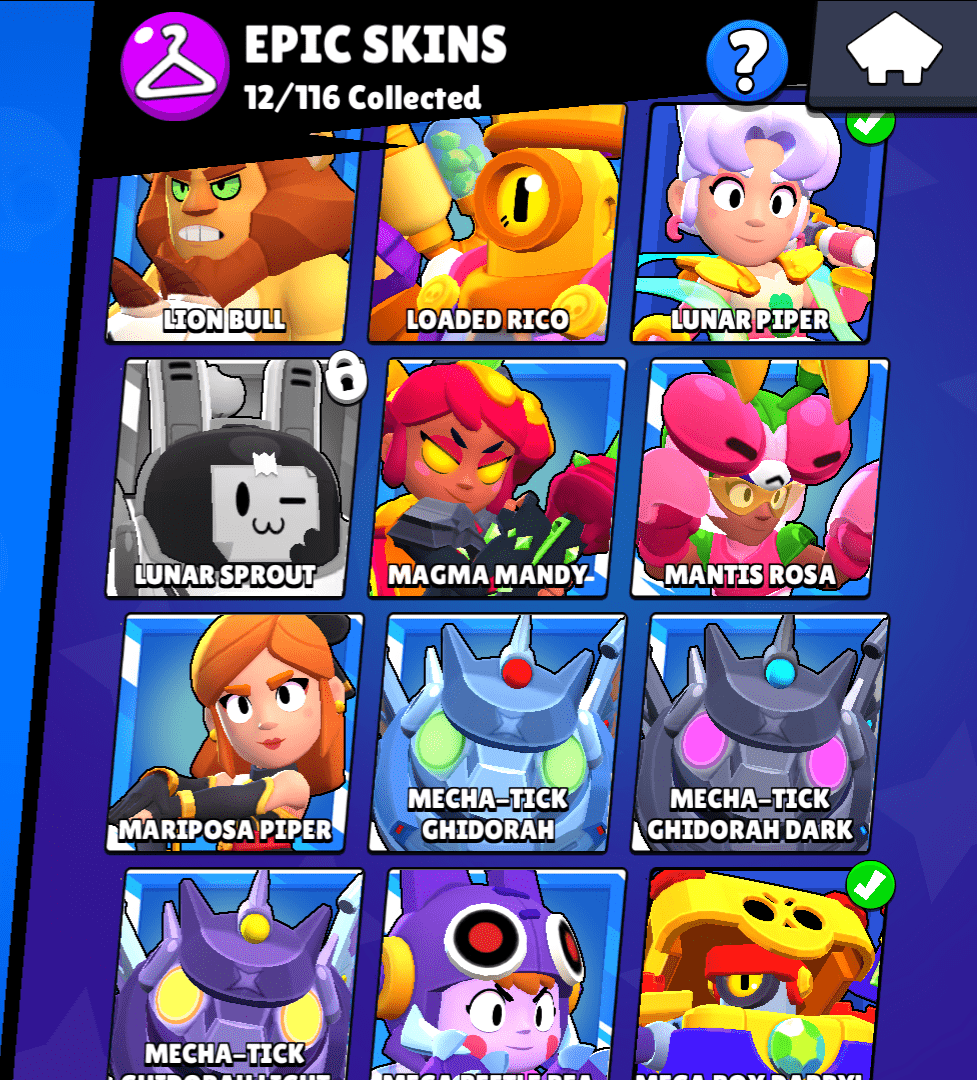This screenshot has height=1080, width=977.
Task: View the Mega Box Darryl skin
Action: 758,980
